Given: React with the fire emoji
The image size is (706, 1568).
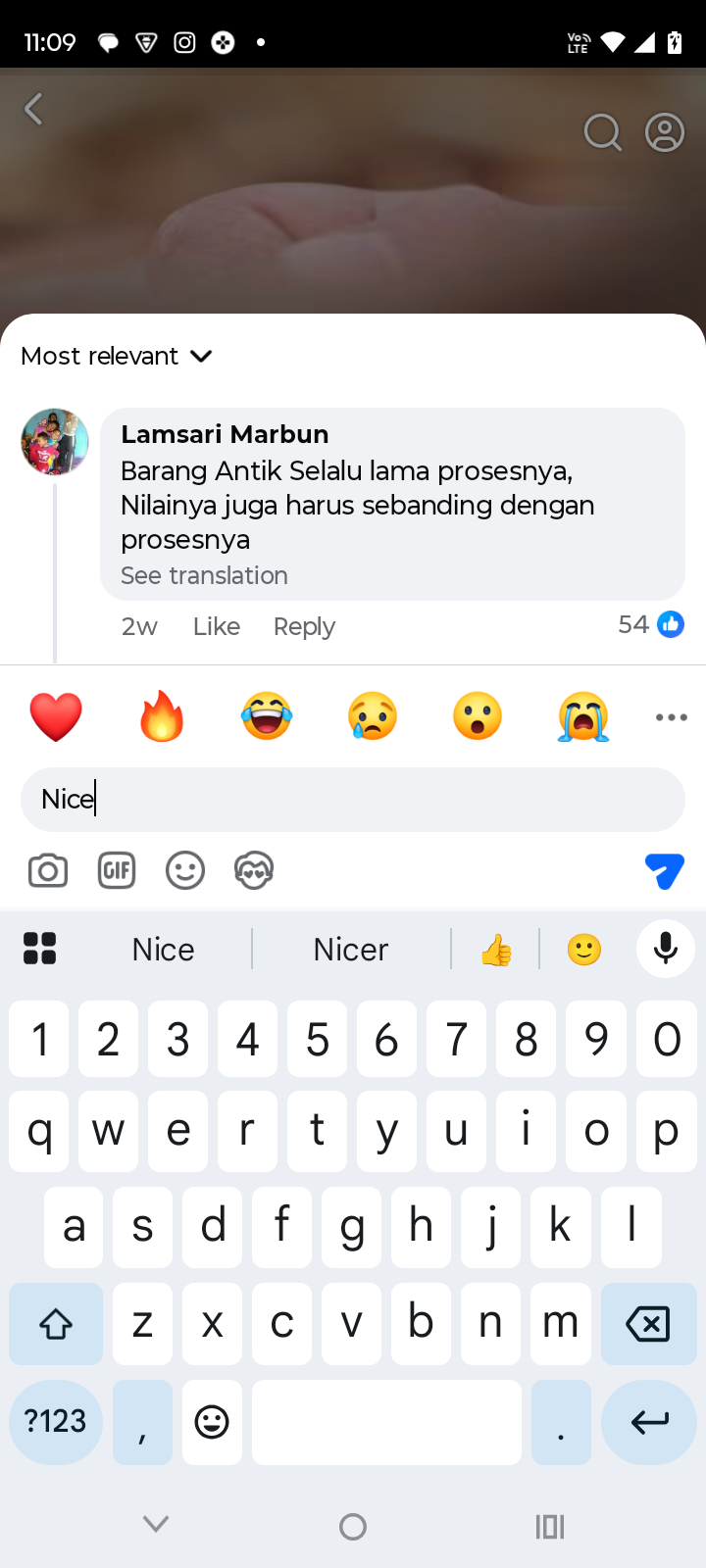Looking at the screenshot, I should [162, 716].
